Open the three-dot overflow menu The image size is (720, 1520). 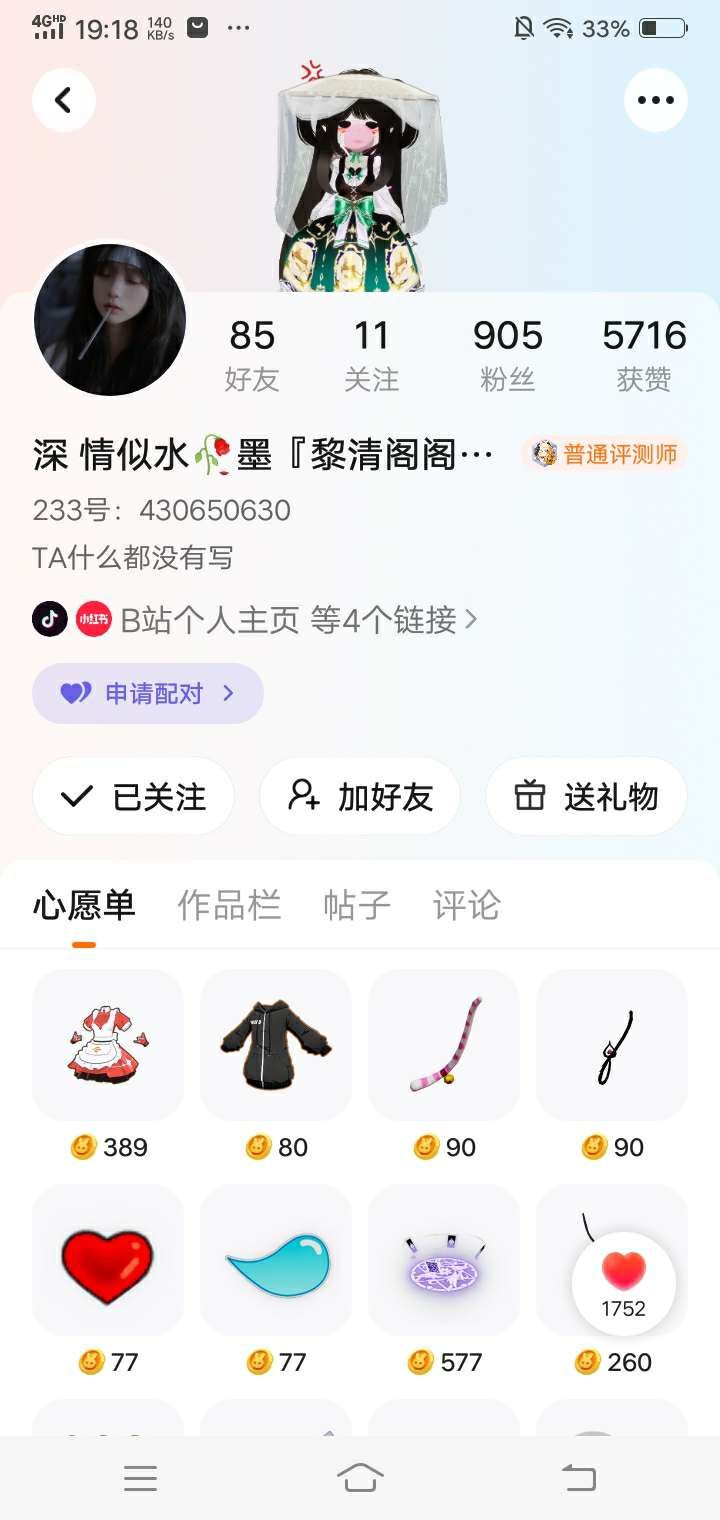[x=656, y=100]
